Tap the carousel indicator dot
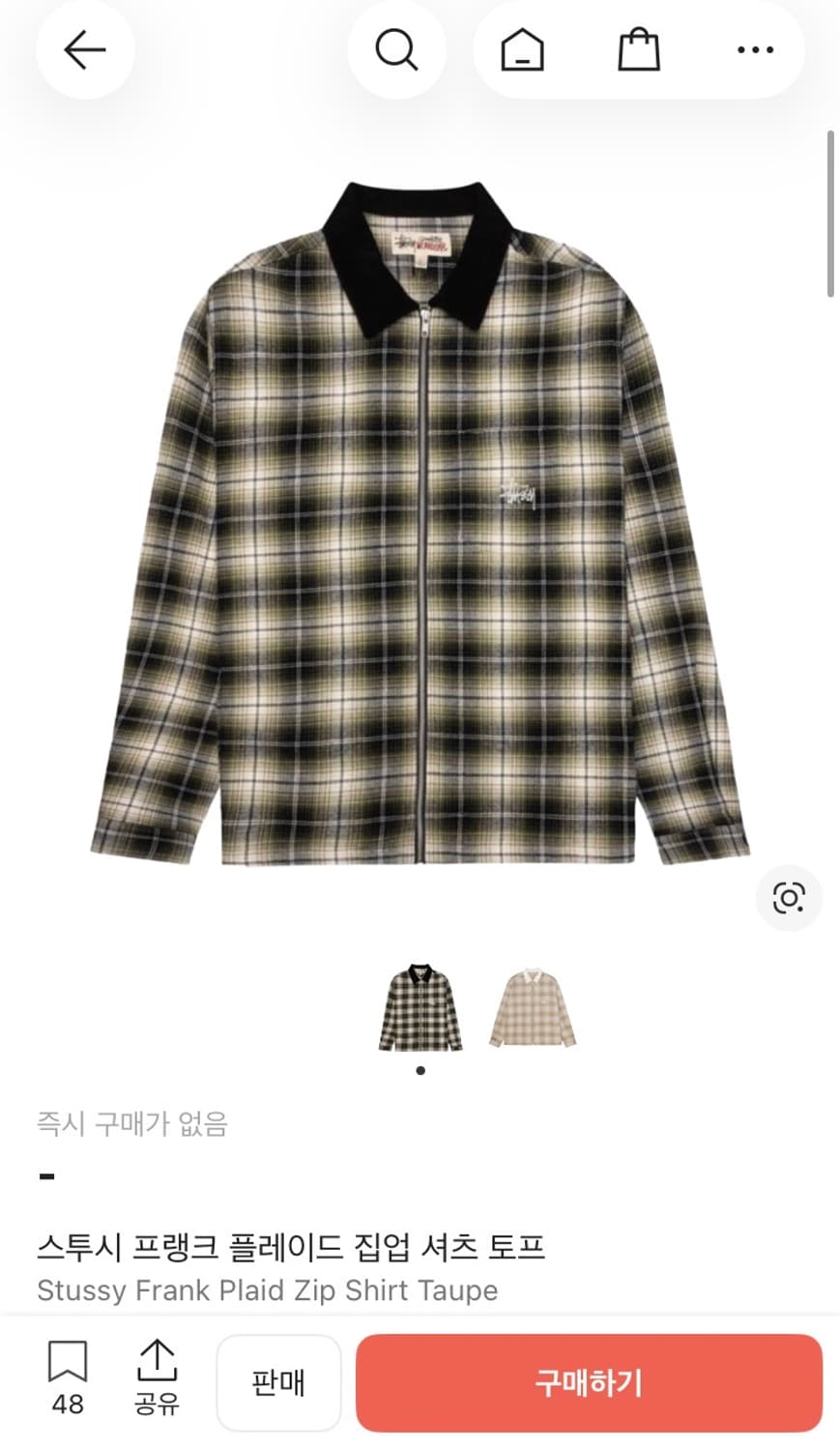The image size is (840, 1450). click(x=420, y=1069)
